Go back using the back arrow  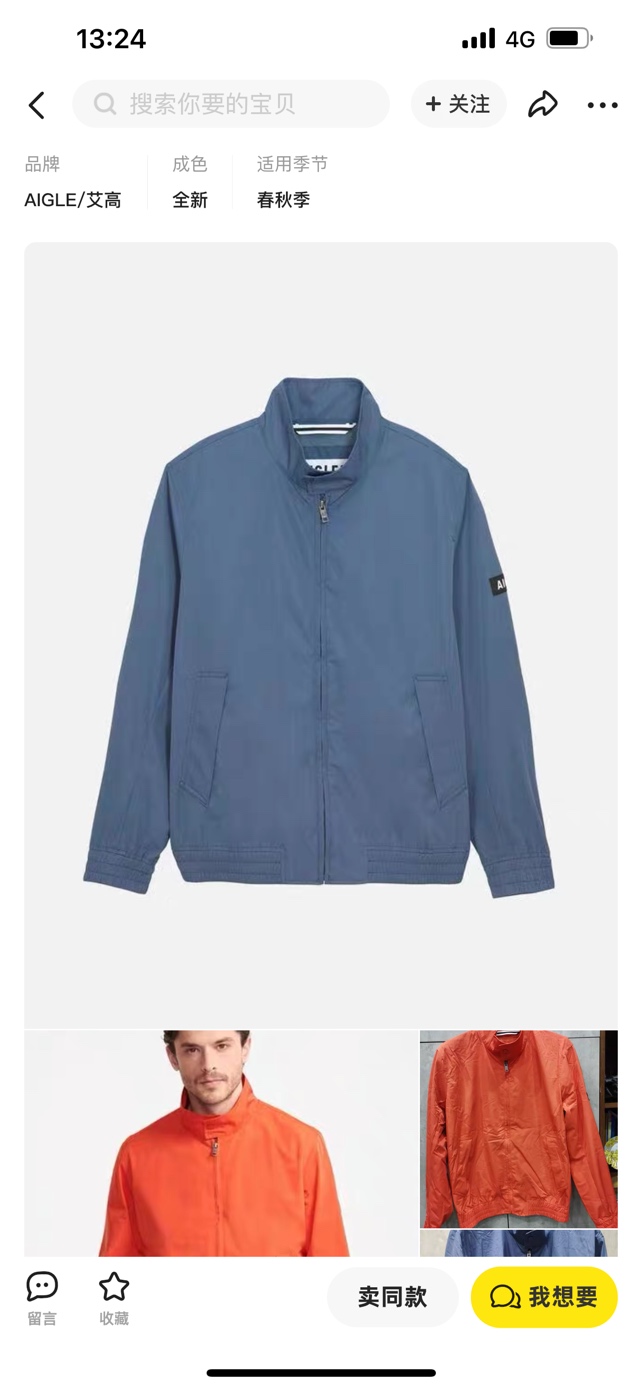coord(37,105)
